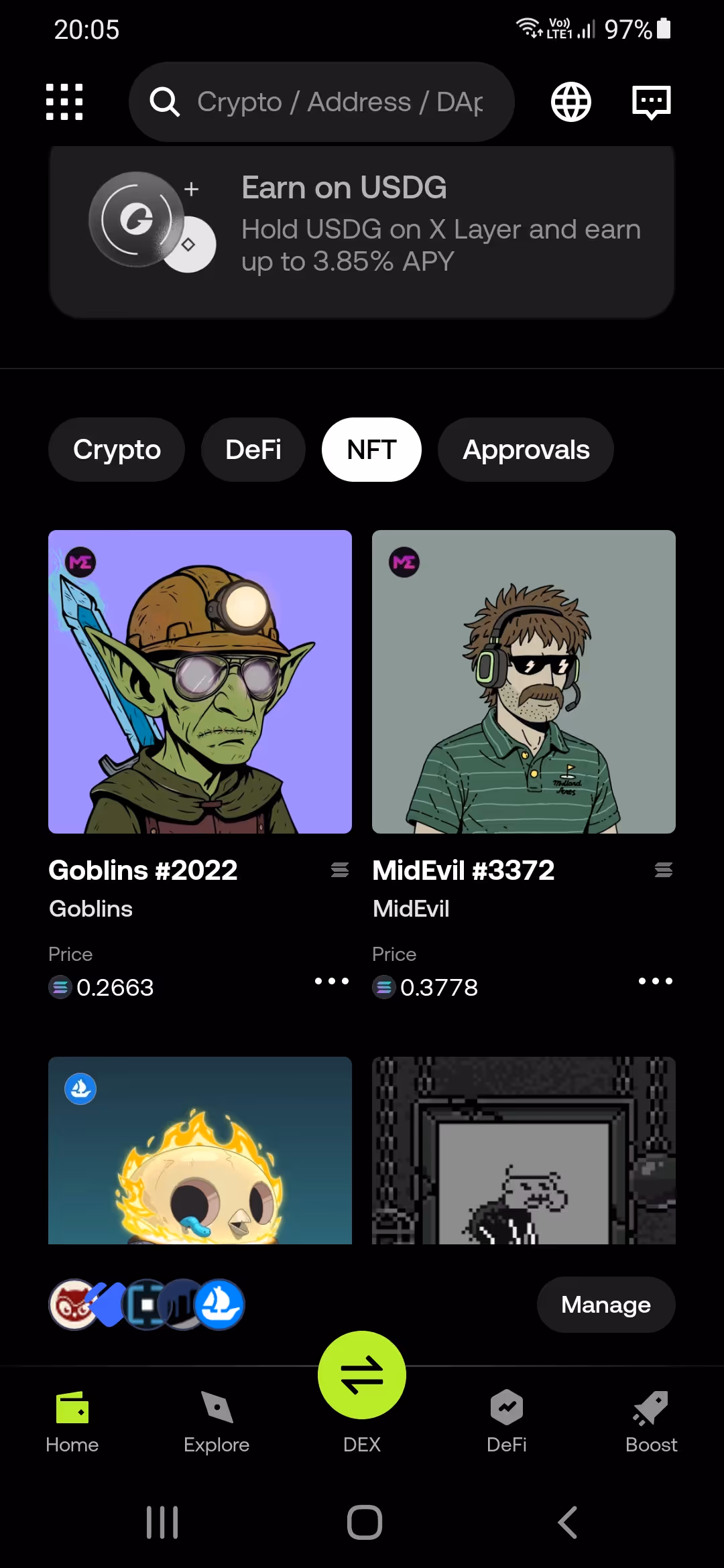
Task: Open the Boost tab
Action: [651, 1421]
